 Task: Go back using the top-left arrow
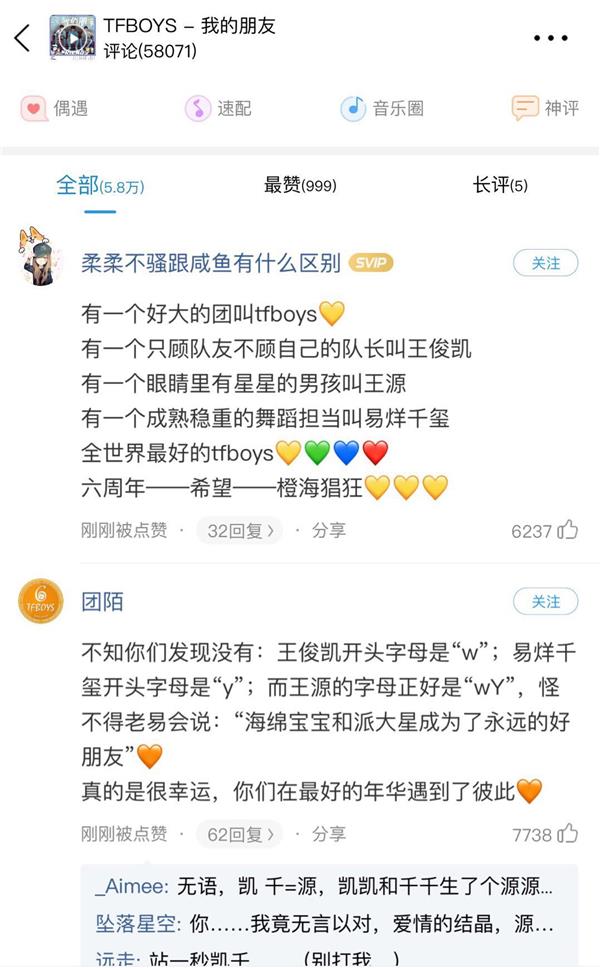click(x=23, y=39)
